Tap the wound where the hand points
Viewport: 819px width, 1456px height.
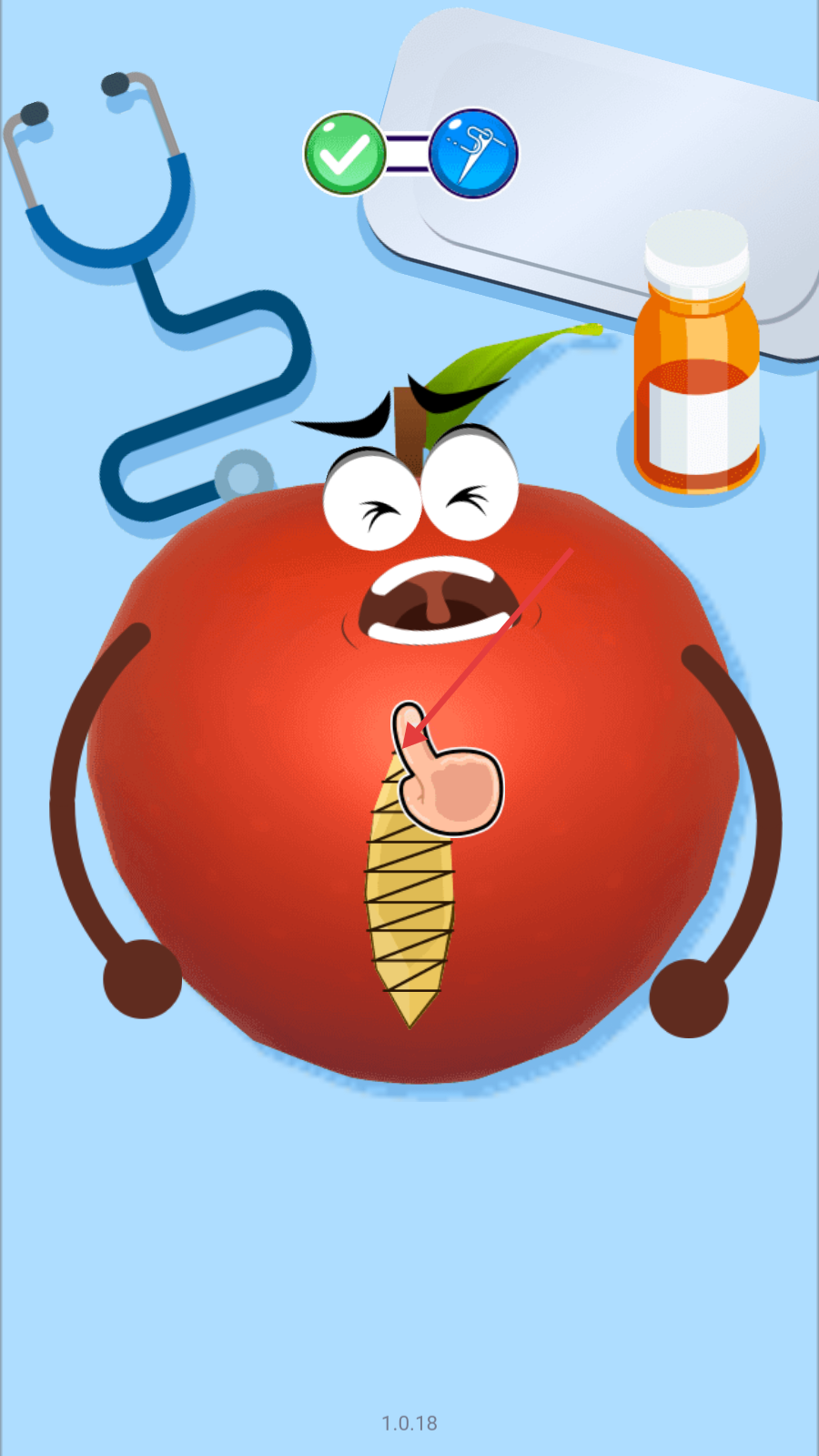409,887
